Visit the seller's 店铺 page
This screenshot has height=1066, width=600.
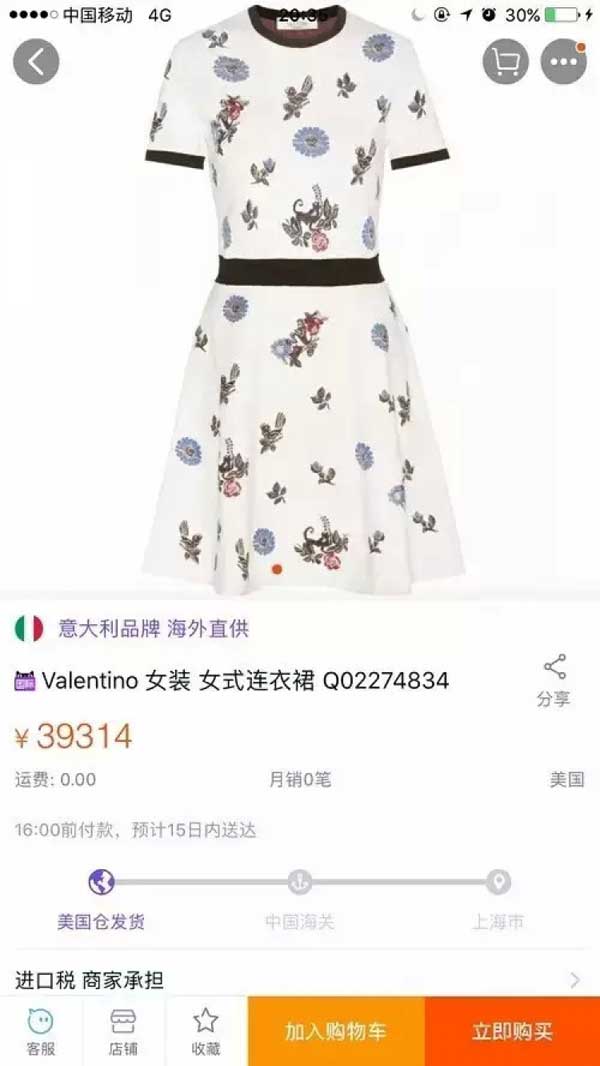123,1031
